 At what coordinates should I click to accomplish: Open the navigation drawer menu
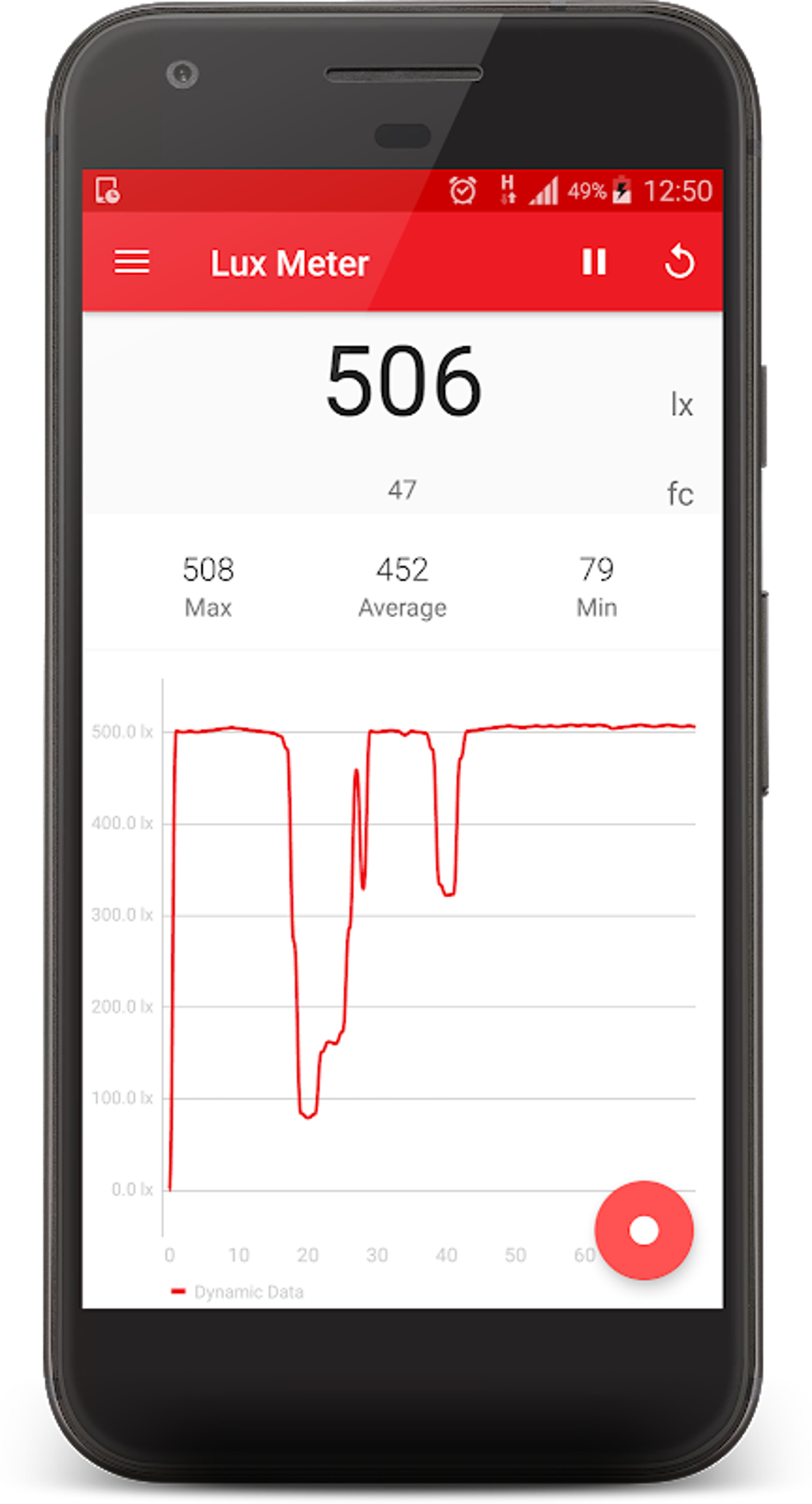click(x=131, y=263)
